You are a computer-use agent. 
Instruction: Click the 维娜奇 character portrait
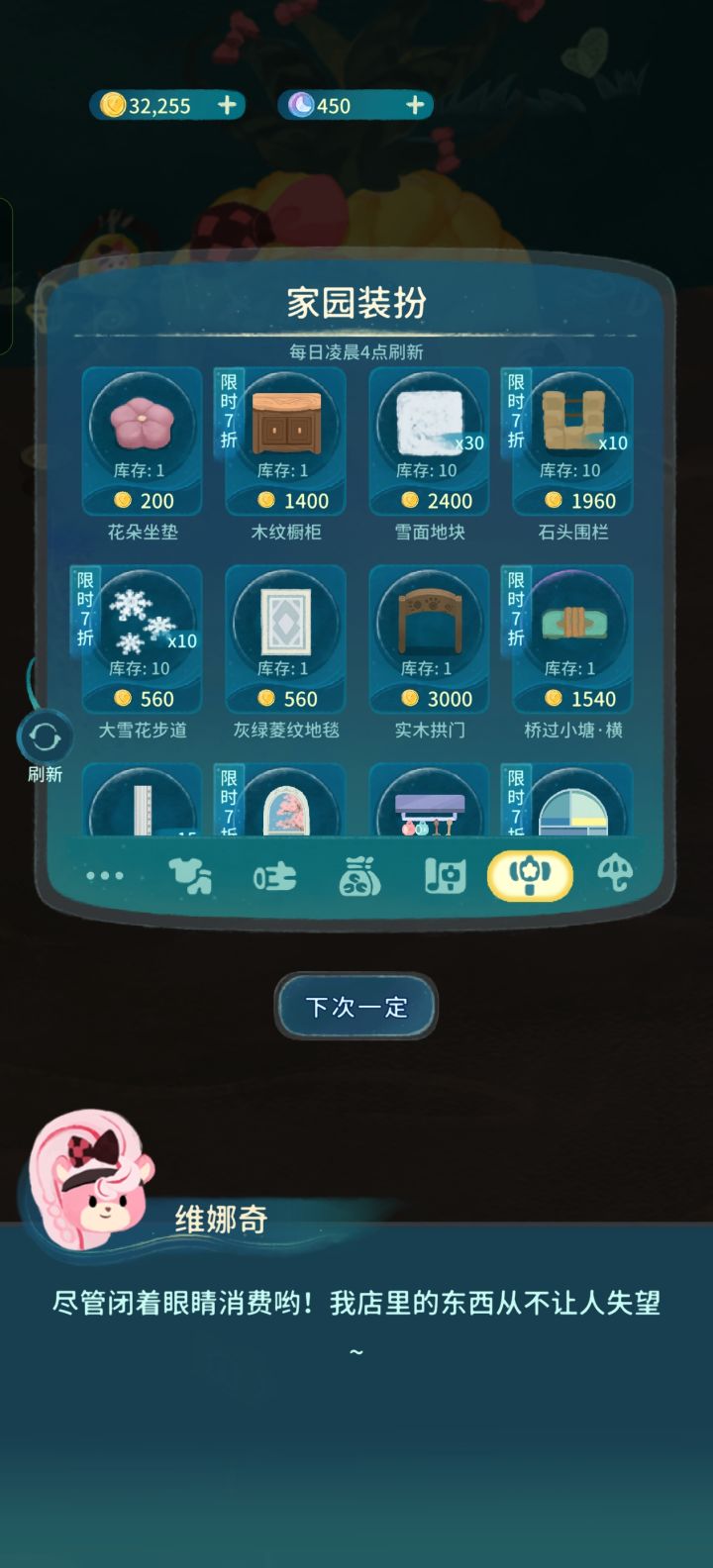87,1186
